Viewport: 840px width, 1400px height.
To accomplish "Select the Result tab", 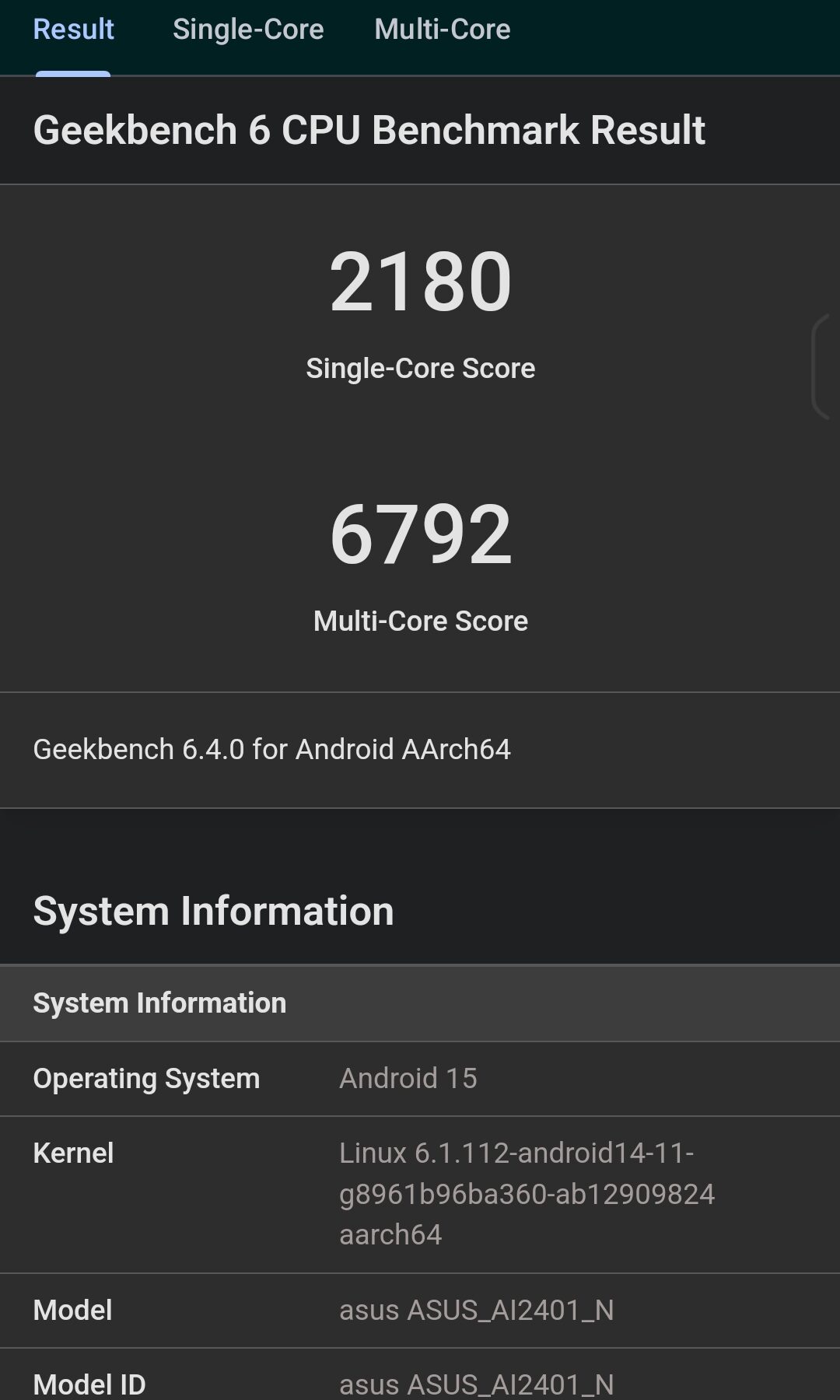I will [73, 30].
